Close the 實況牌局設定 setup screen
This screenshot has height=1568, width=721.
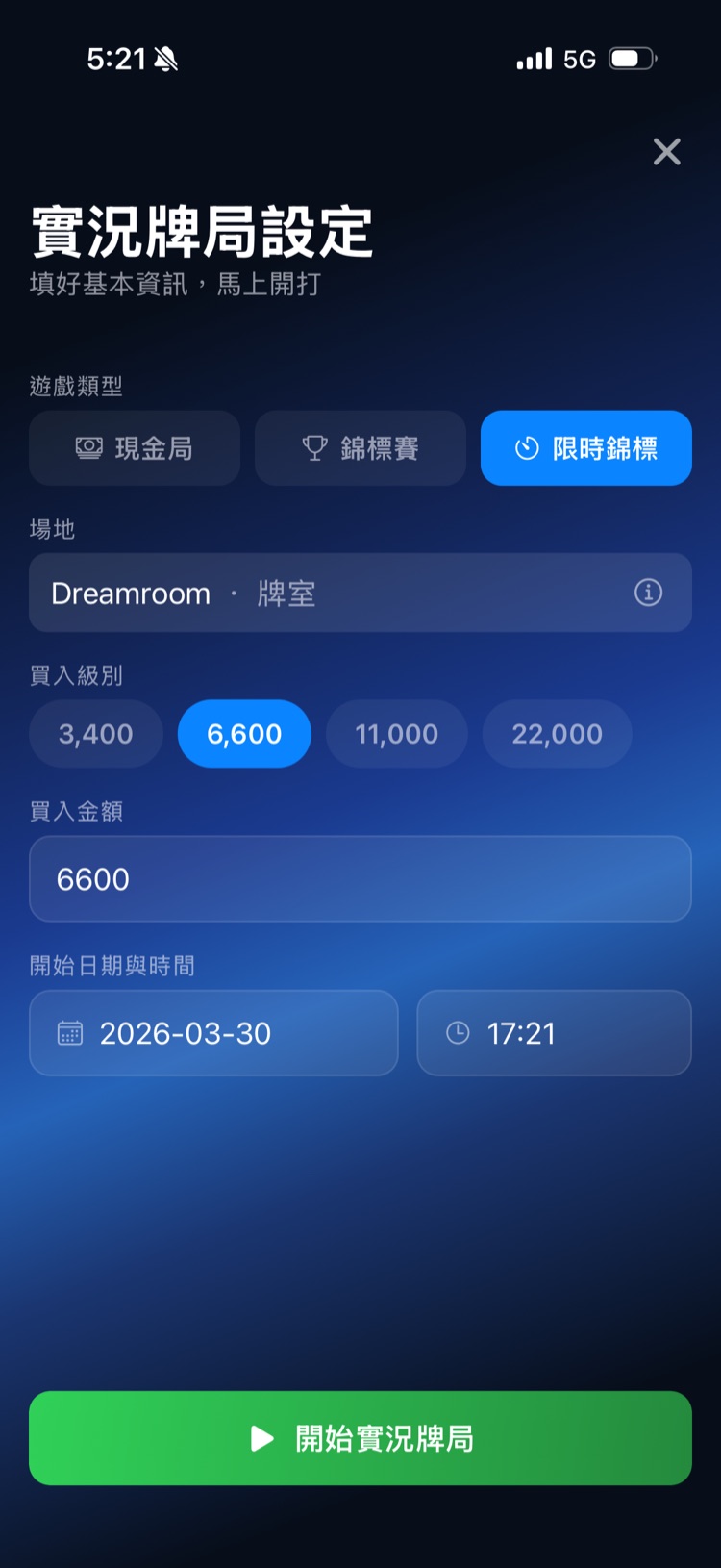[666, 152]
